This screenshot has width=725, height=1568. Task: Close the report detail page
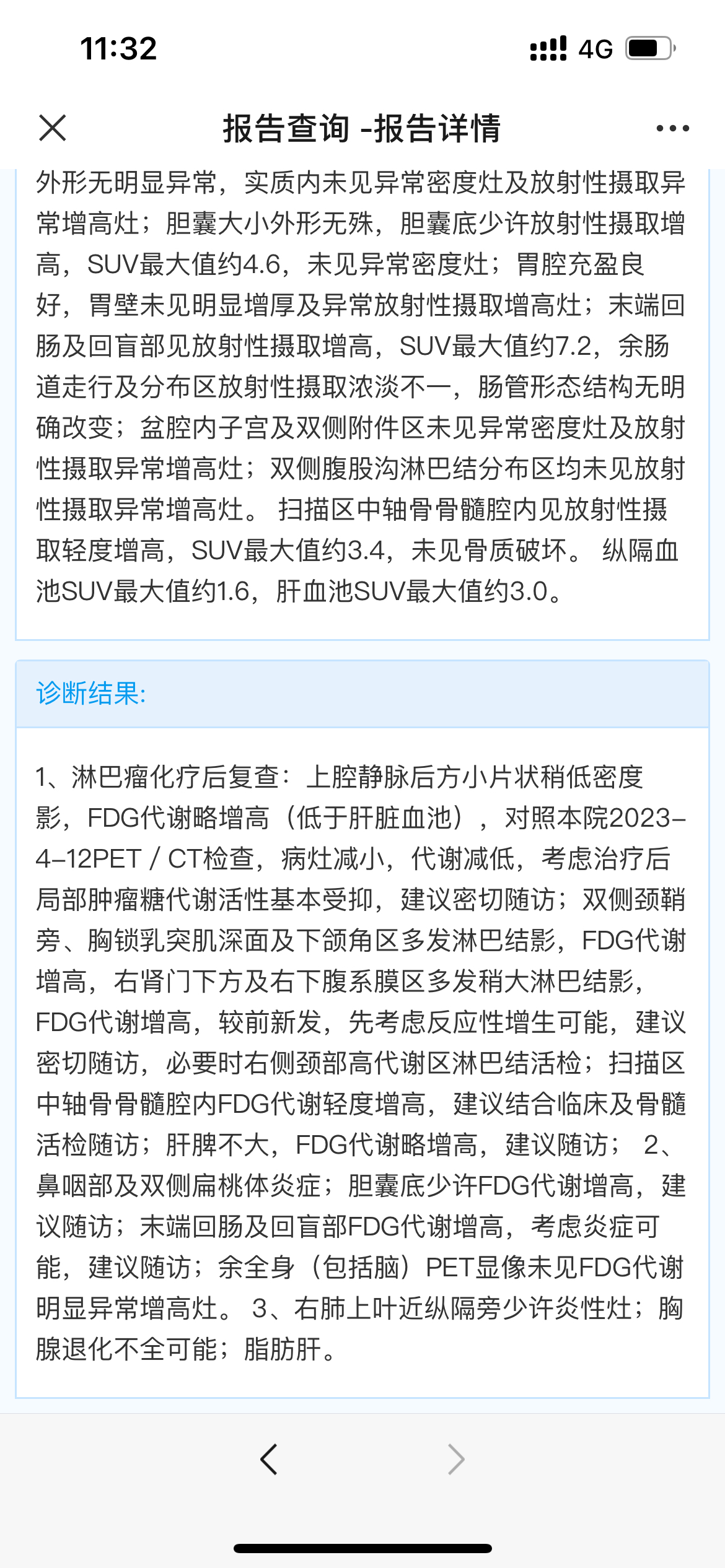[52, 128]
